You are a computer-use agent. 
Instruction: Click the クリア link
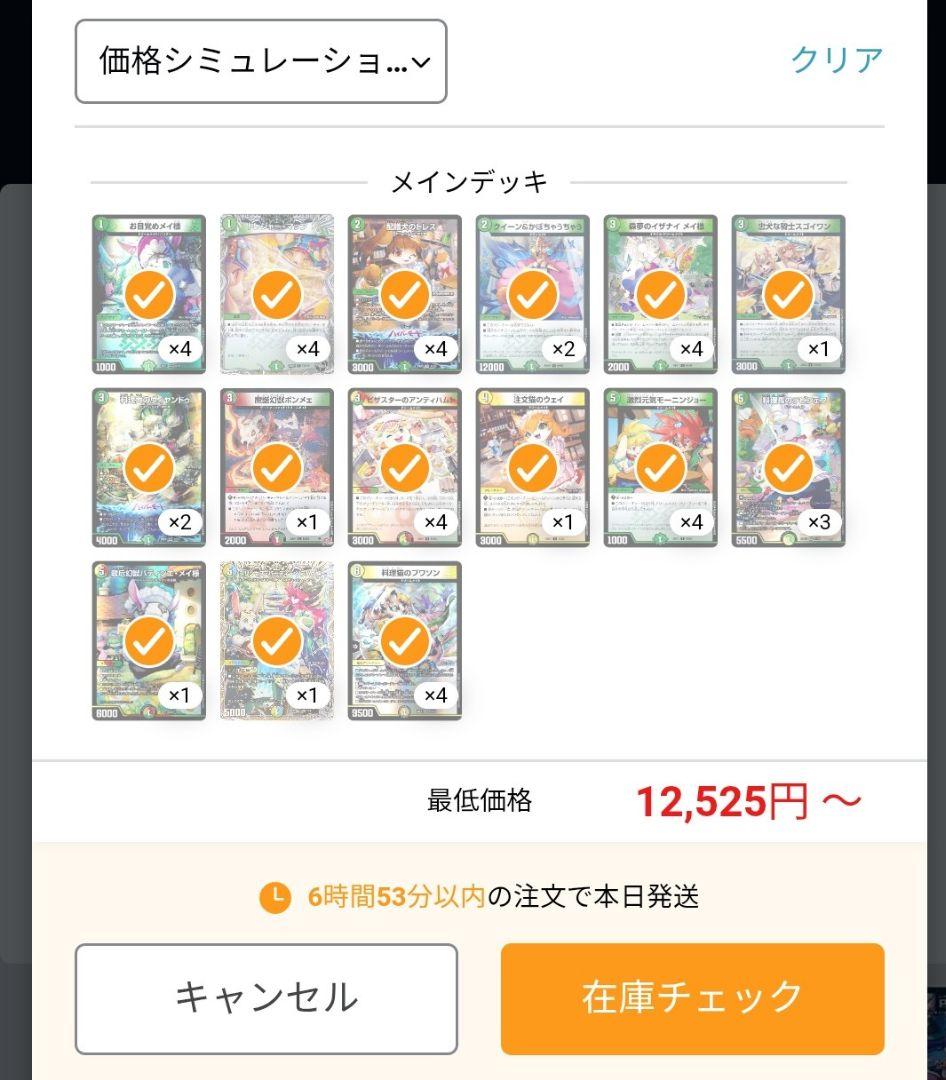pos(839,59)
